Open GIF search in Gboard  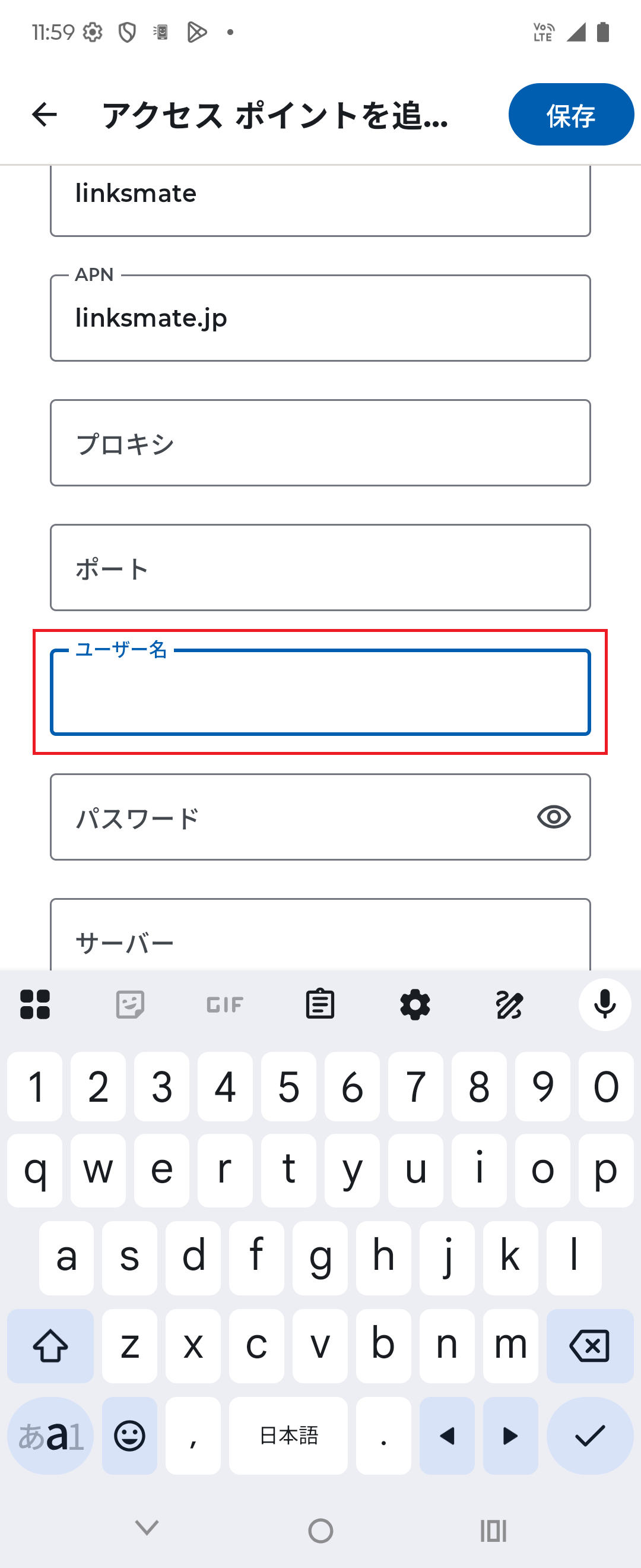[224, 1003]
